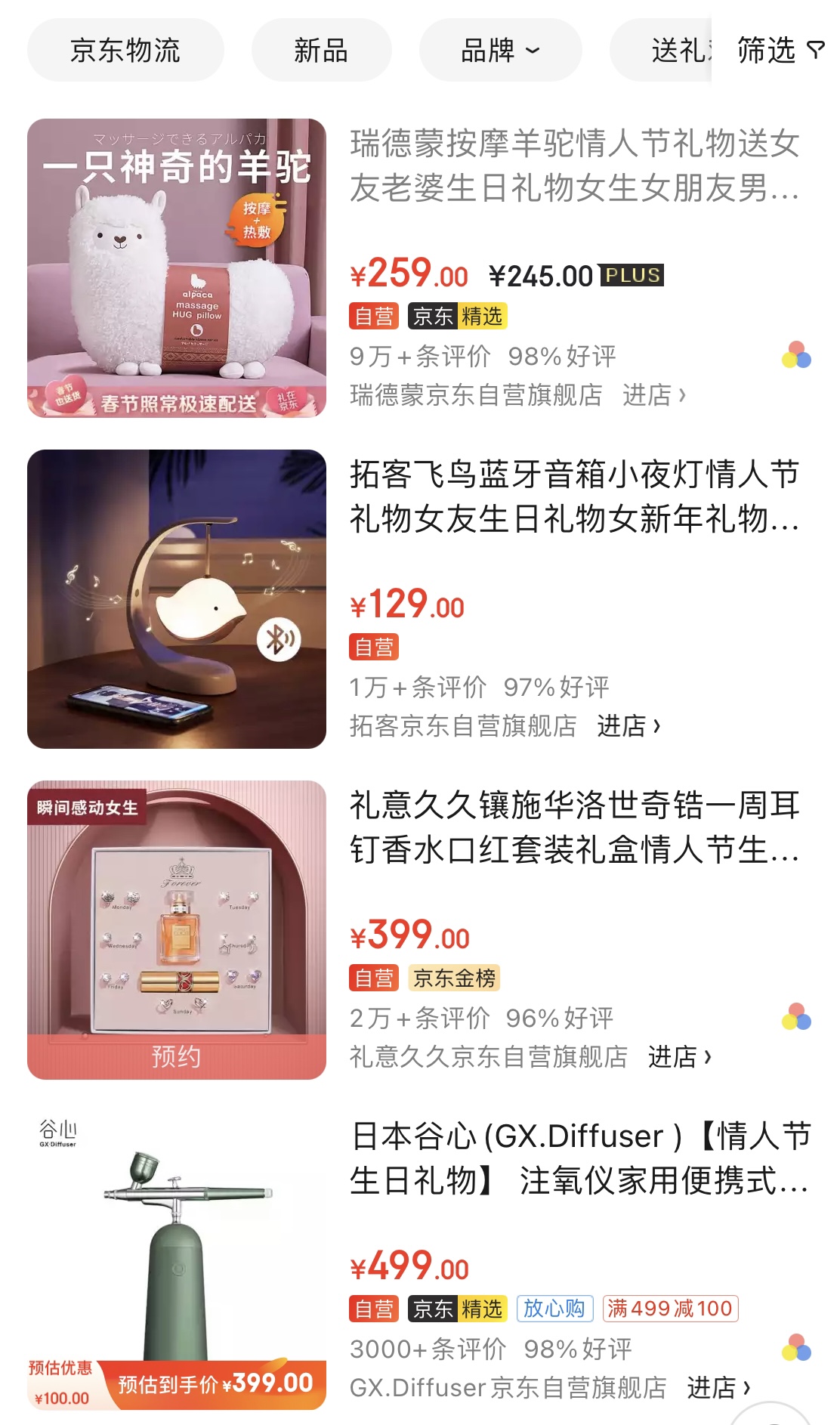The width and height of the screenshot is (840, 1425).
Task: Open the 瑞德蒙按摩羊驼 product image
Action: click(177, 267)
